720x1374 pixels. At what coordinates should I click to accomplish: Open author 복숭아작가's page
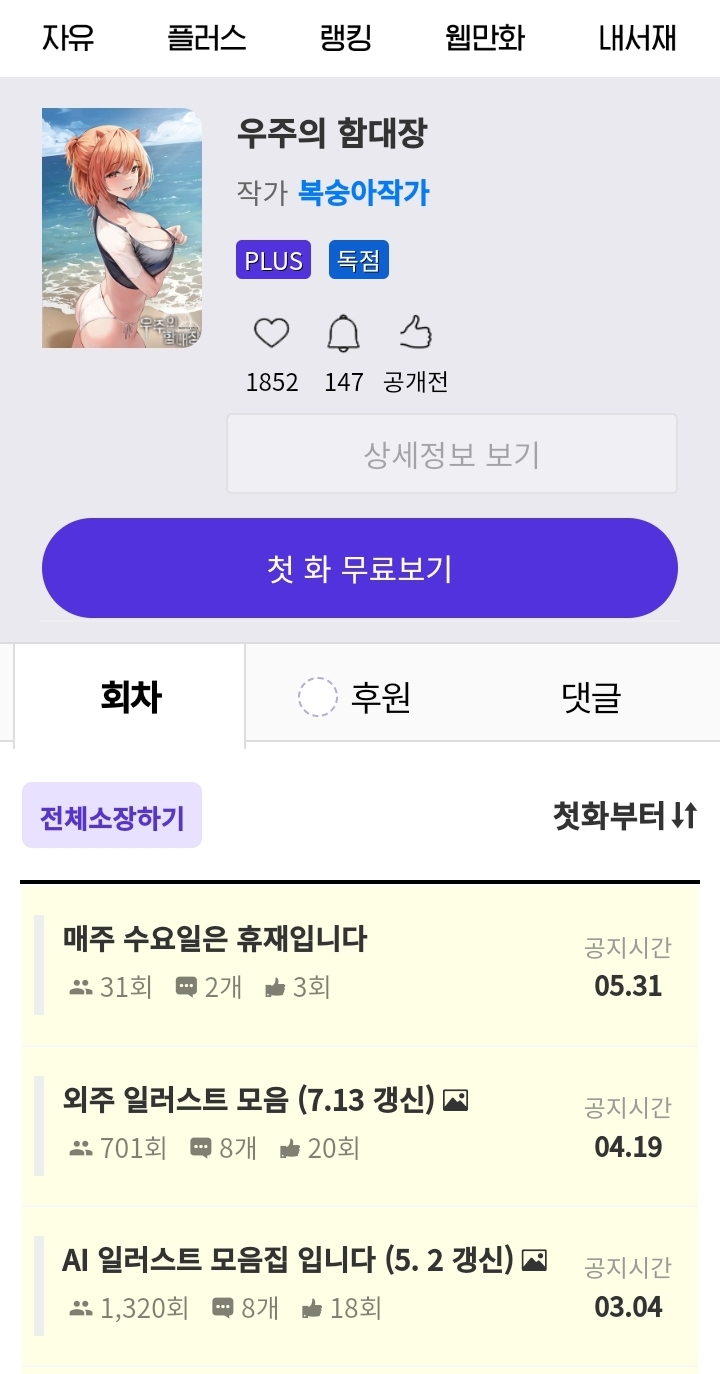click(363, 192)
